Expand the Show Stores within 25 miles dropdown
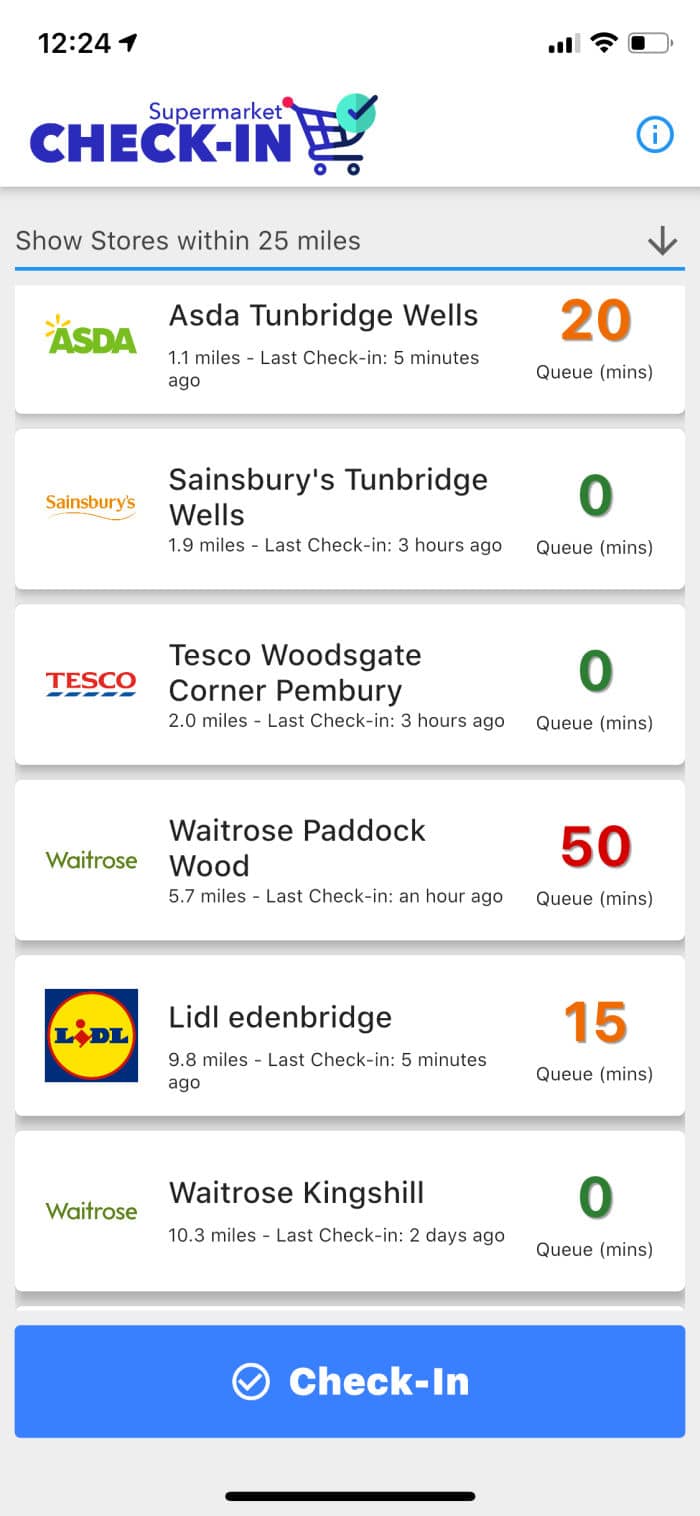Screen dimensions: 700x1516 point(350,241)
